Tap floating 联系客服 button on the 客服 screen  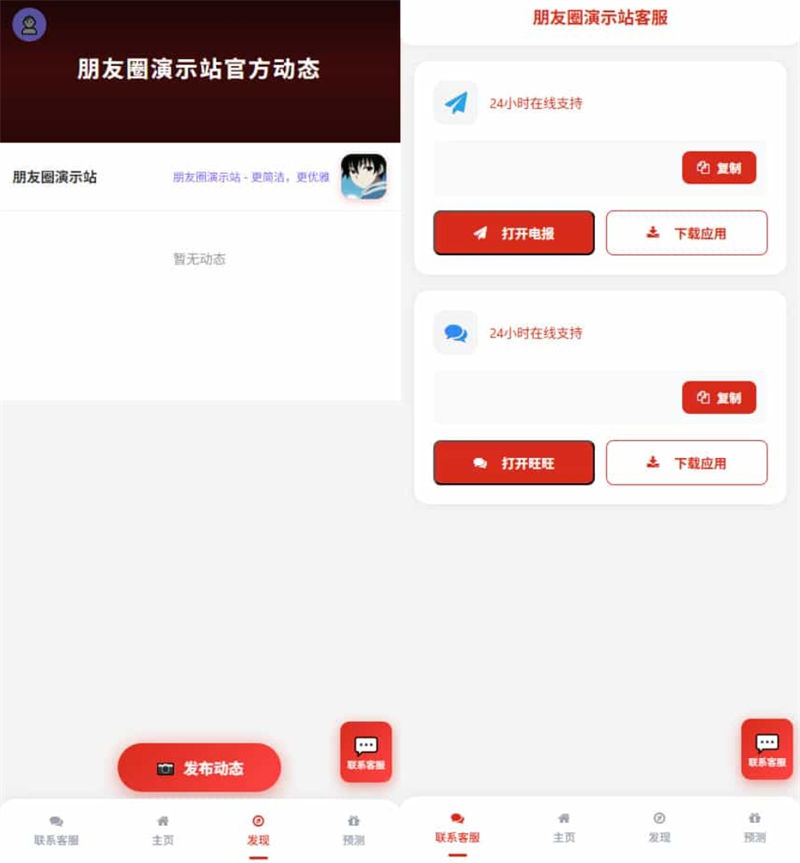(767, 749)
